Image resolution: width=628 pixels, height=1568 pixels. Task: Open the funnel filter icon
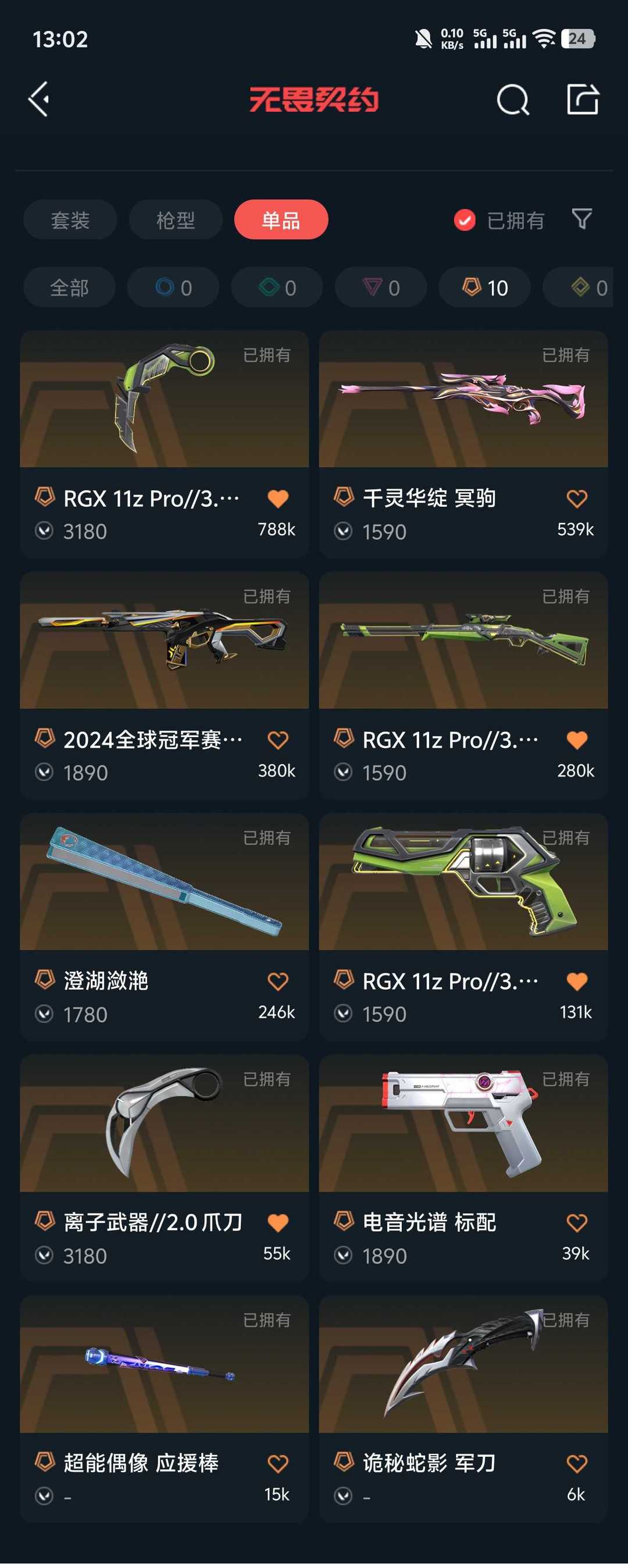pyautogui.click(x=581, y=219)
